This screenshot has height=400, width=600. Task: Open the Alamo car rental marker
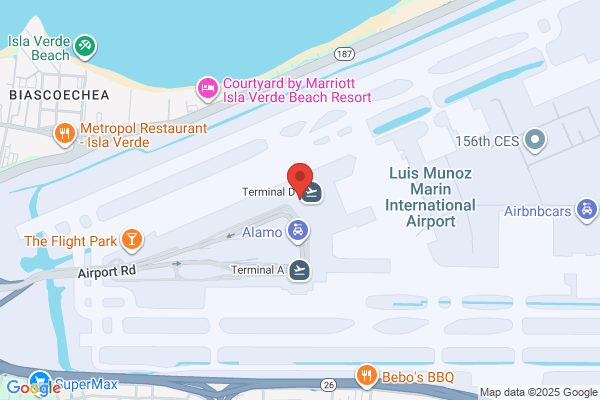click(x=297, y=232)
